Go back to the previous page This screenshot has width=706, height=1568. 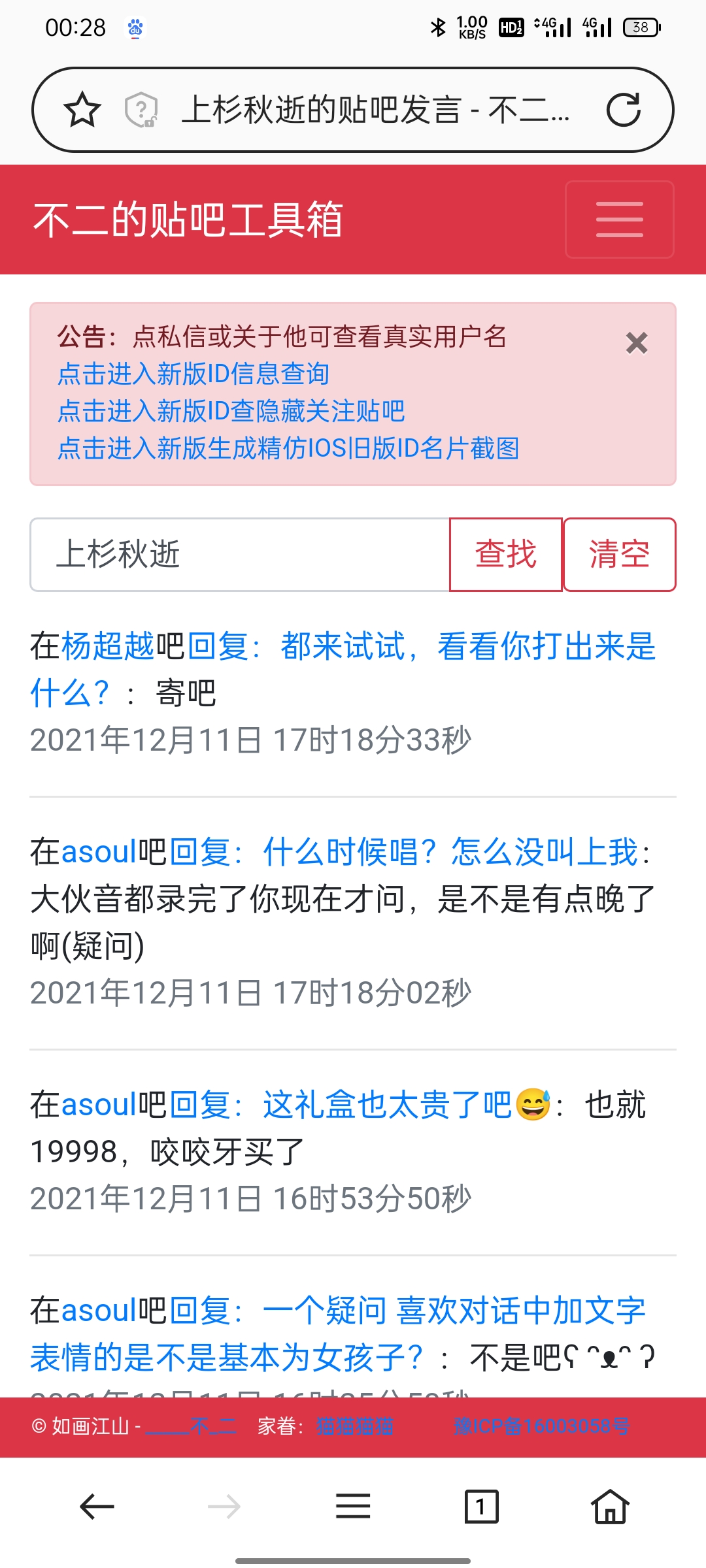pos(97,1507)
